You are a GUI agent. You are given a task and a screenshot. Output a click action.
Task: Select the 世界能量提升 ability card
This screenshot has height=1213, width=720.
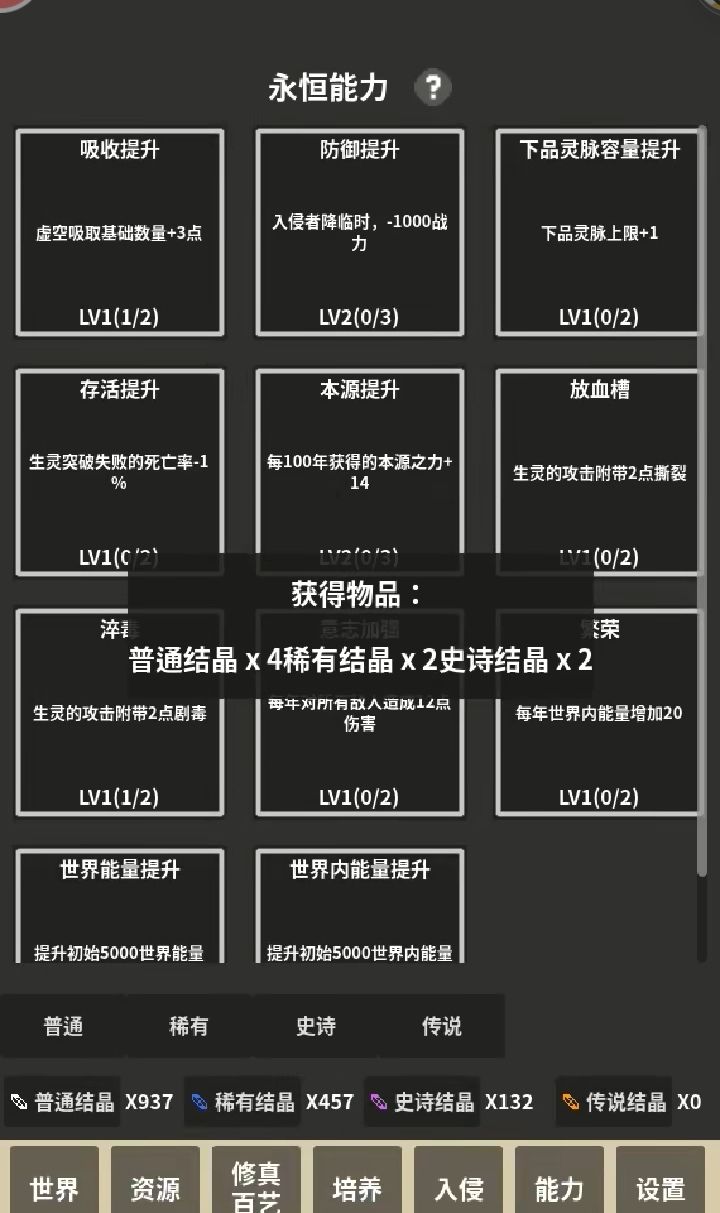point(120,906)
